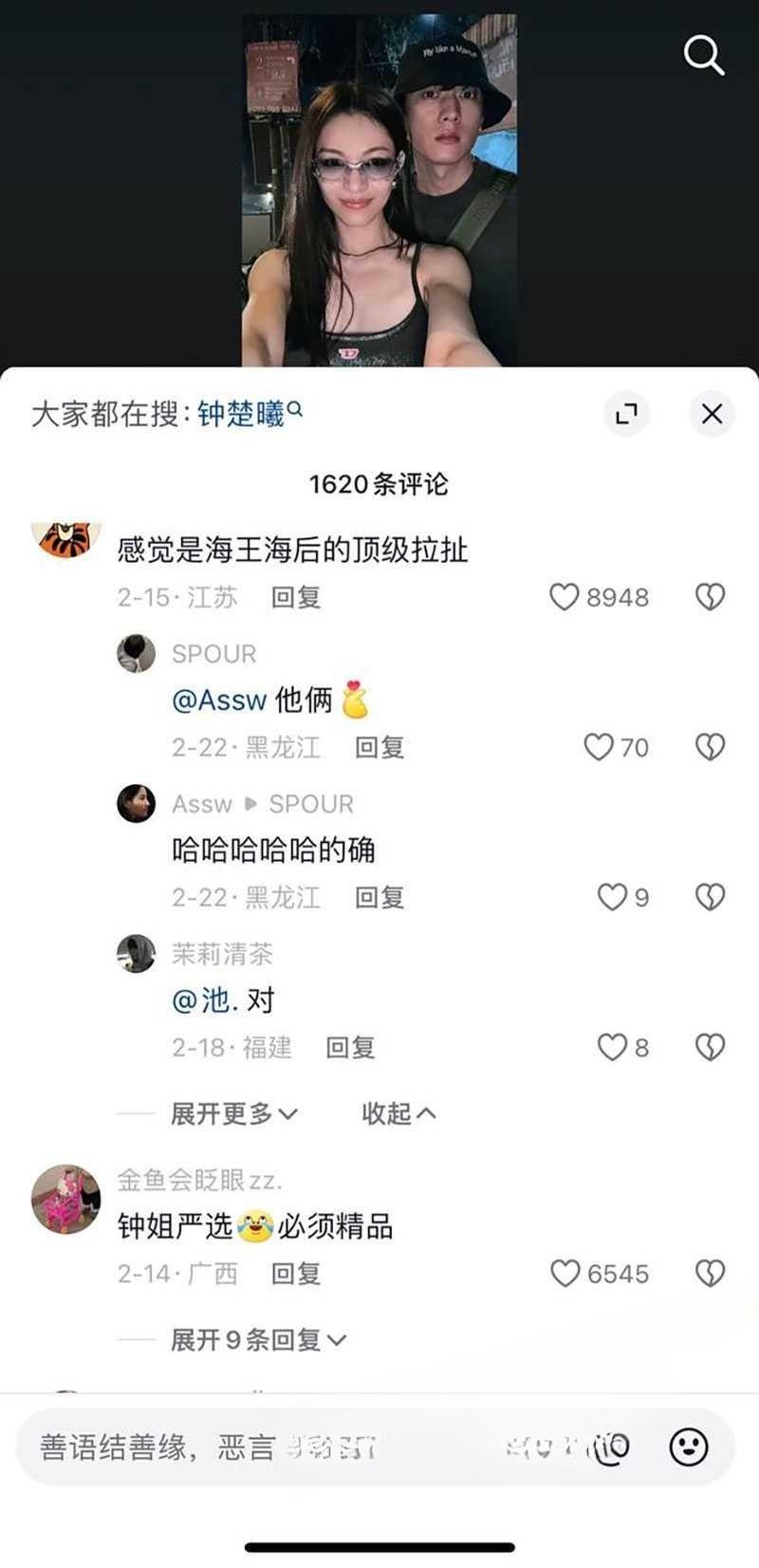Open the search magnifier icon
The width and height of the screenshot is (759, 1568).
[704, 56]
